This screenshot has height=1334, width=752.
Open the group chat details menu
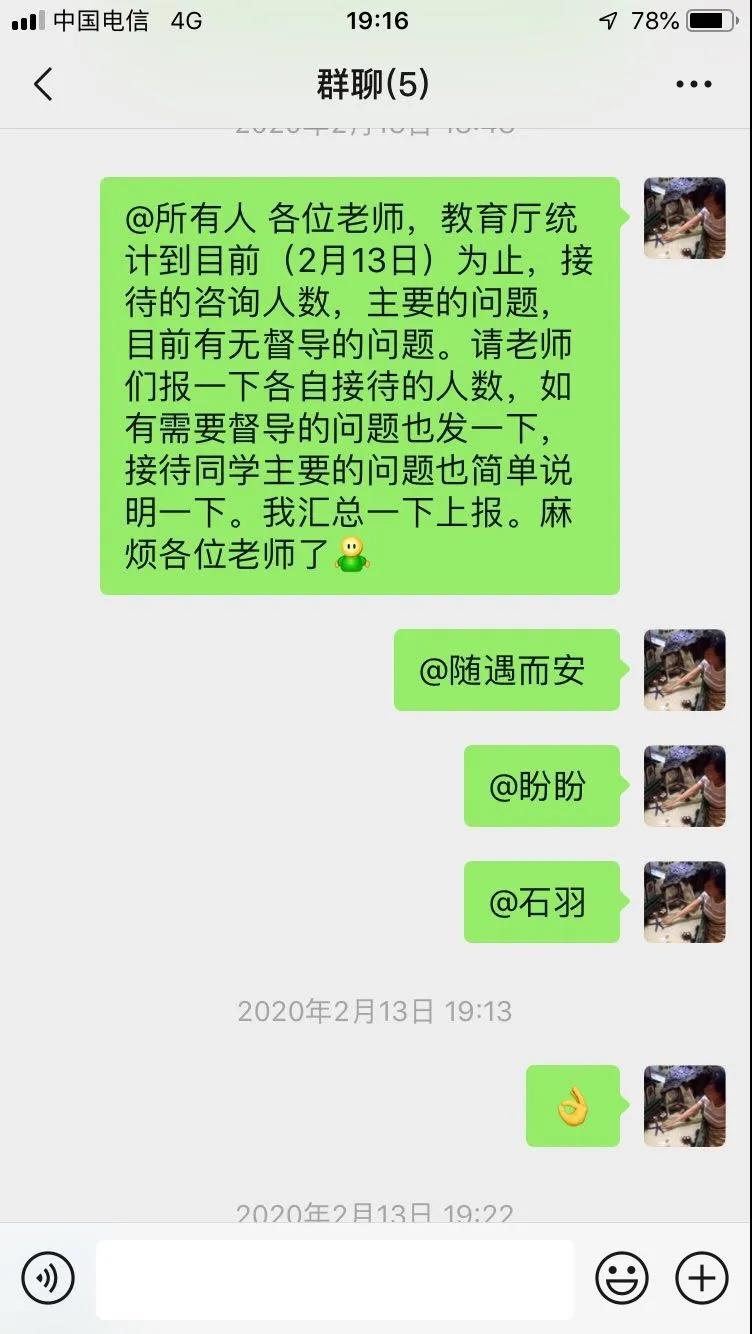click(693, 85)
